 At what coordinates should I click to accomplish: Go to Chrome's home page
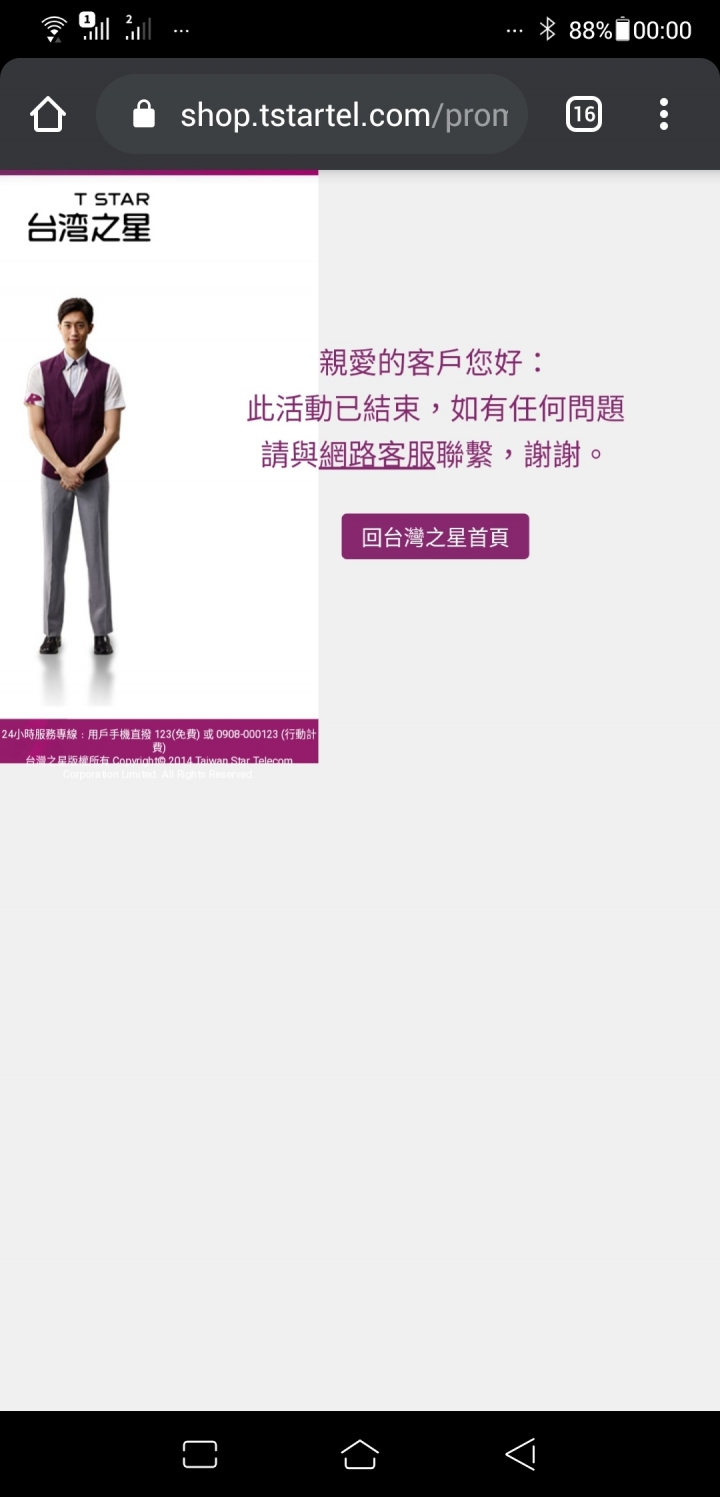coord(48,115)
